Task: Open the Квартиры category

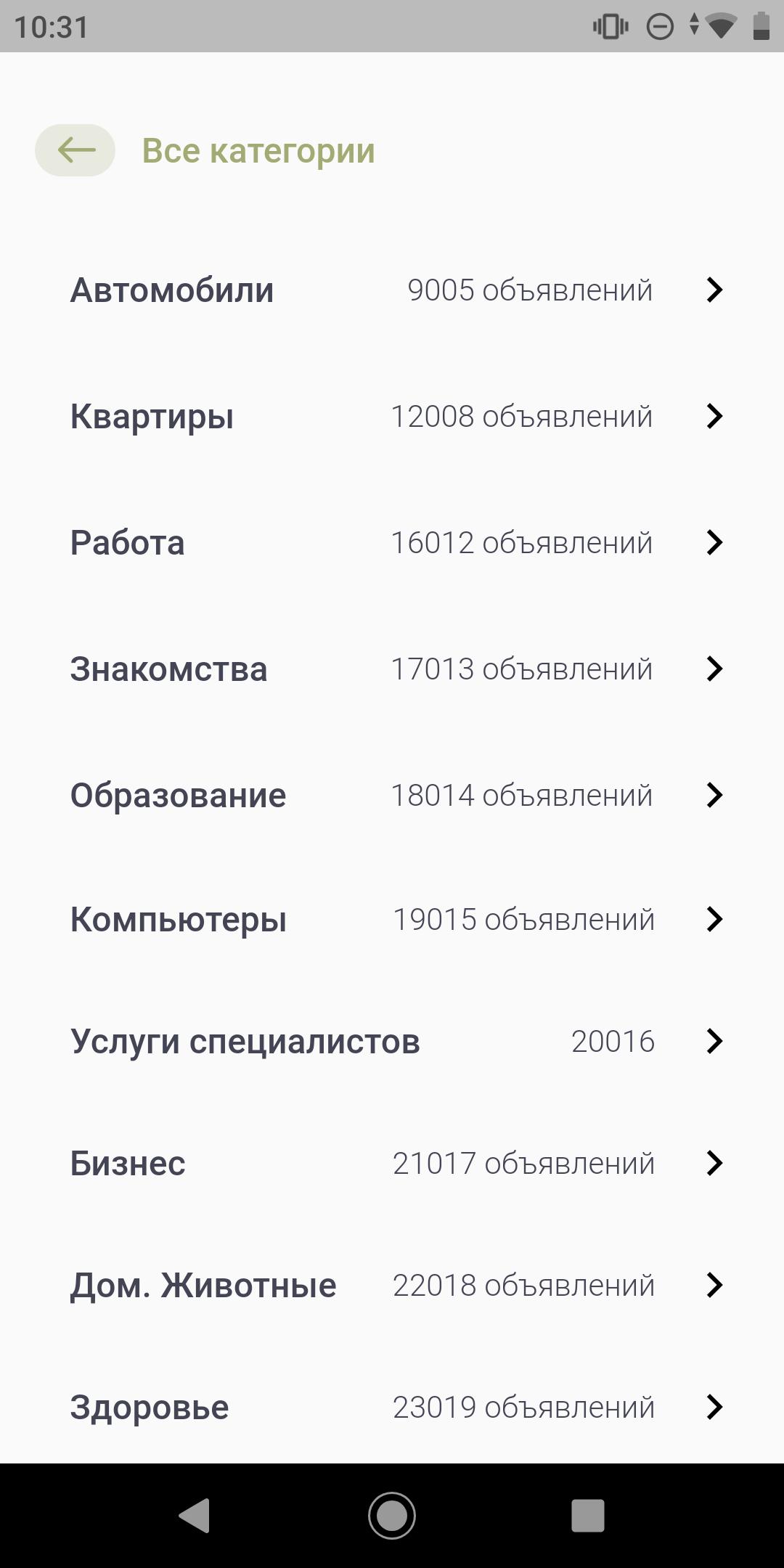Action: (392, 416)
